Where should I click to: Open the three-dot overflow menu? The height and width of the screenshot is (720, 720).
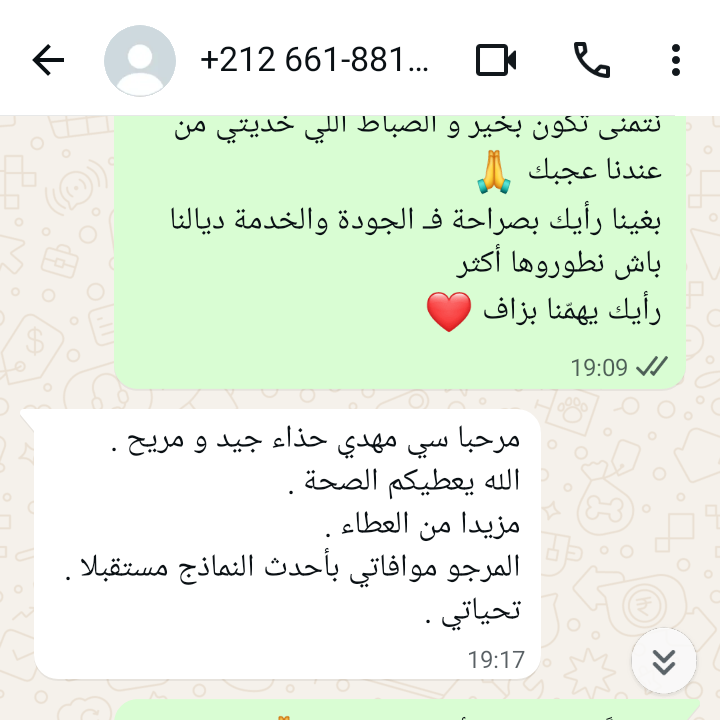tap(677, 60)
